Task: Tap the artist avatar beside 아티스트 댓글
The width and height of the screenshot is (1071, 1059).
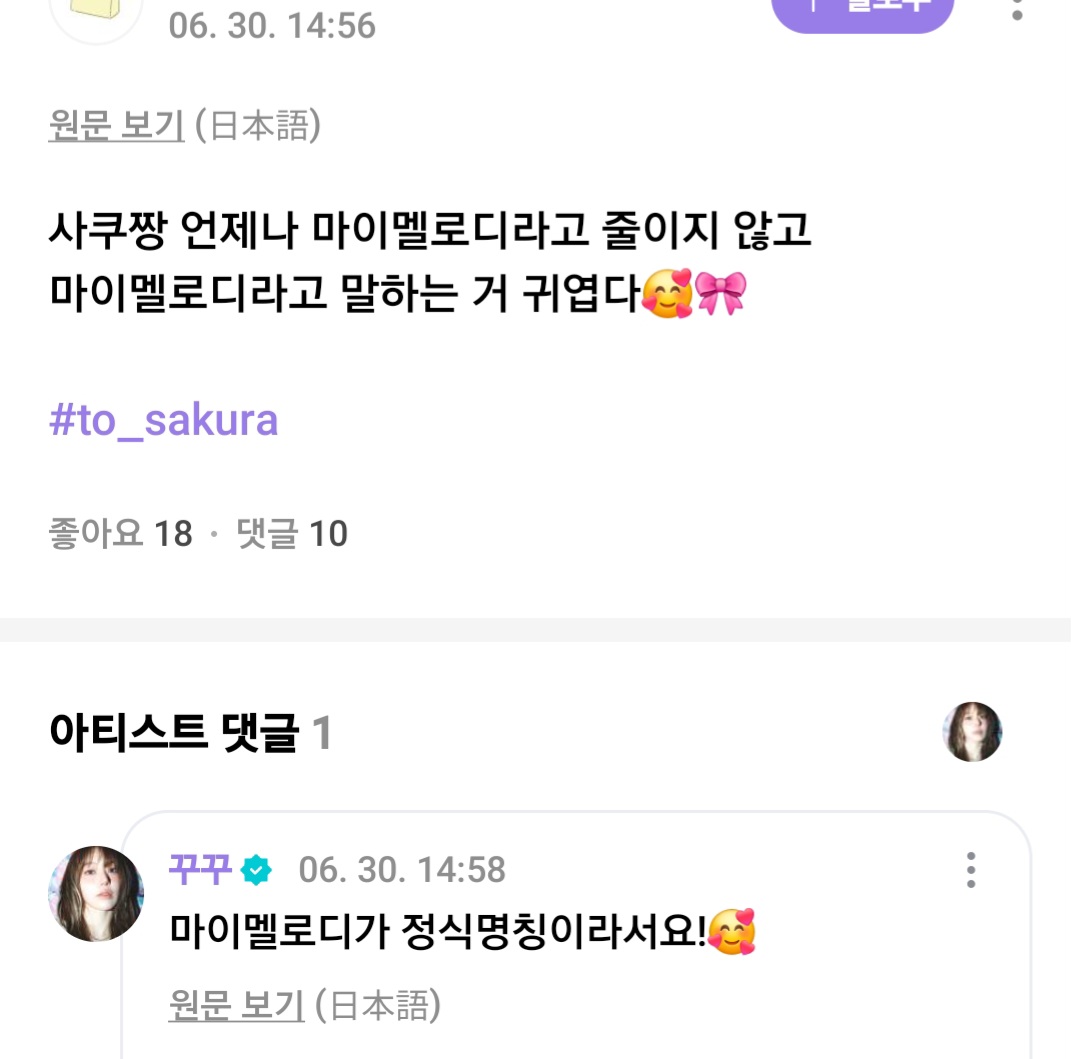Action: 972,732
